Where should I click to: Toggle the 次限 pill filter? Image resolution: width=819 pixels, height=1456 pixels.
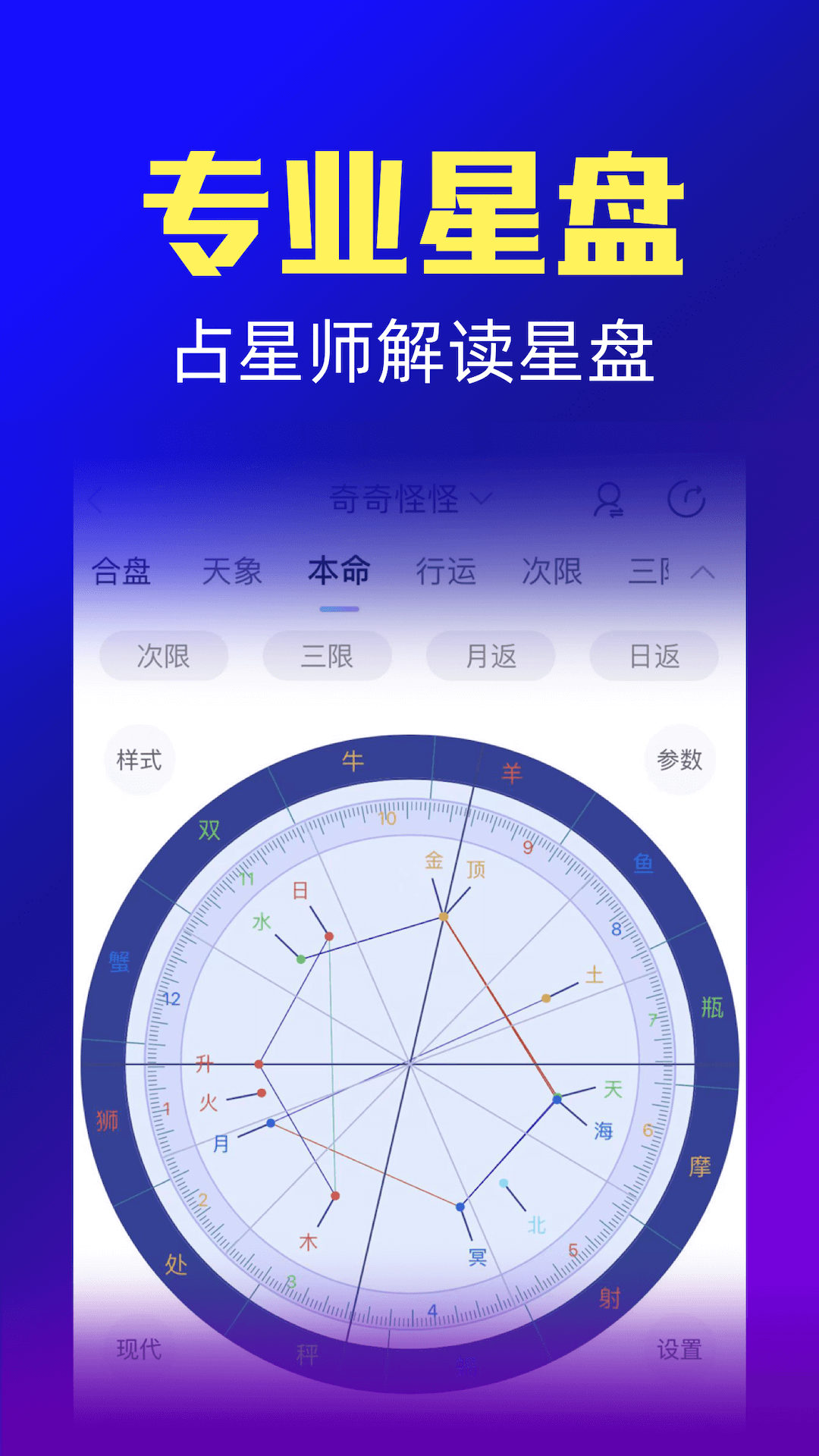click(x=164, y=655)
